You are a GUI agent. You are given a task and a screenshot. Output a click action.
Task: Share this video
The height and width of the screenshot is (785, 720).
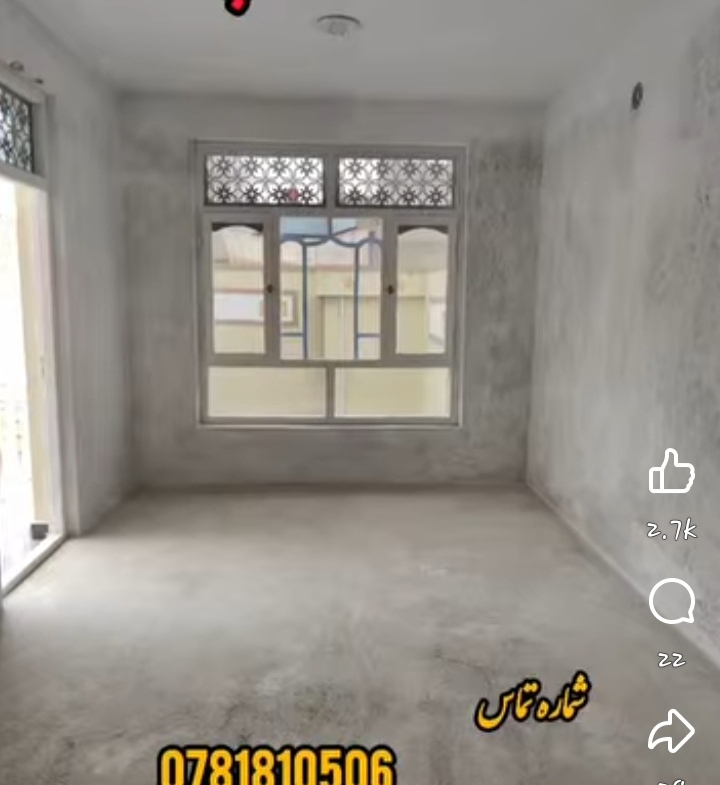point(671,732)
